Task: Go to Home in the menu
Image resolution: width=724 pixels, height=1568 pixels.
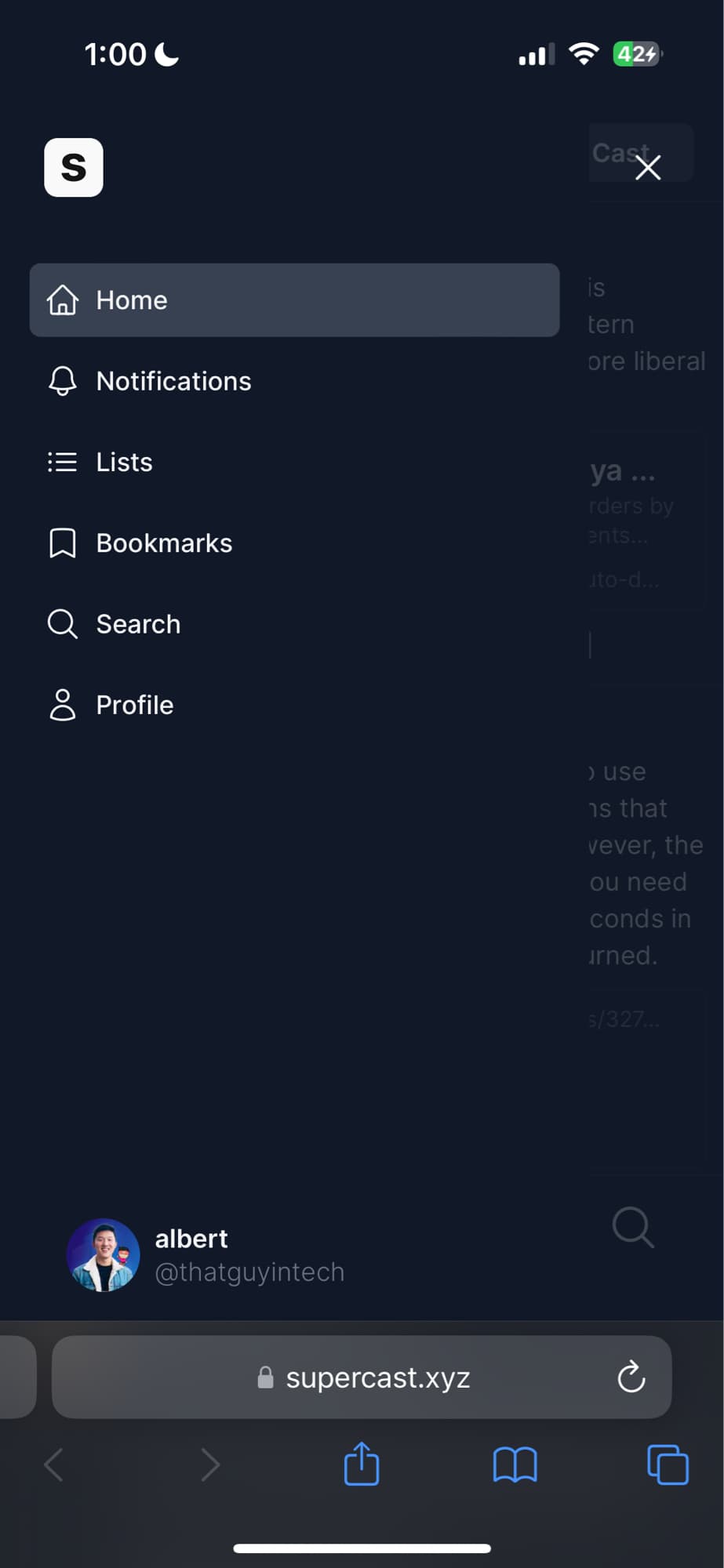Action: tap(294, 300)
